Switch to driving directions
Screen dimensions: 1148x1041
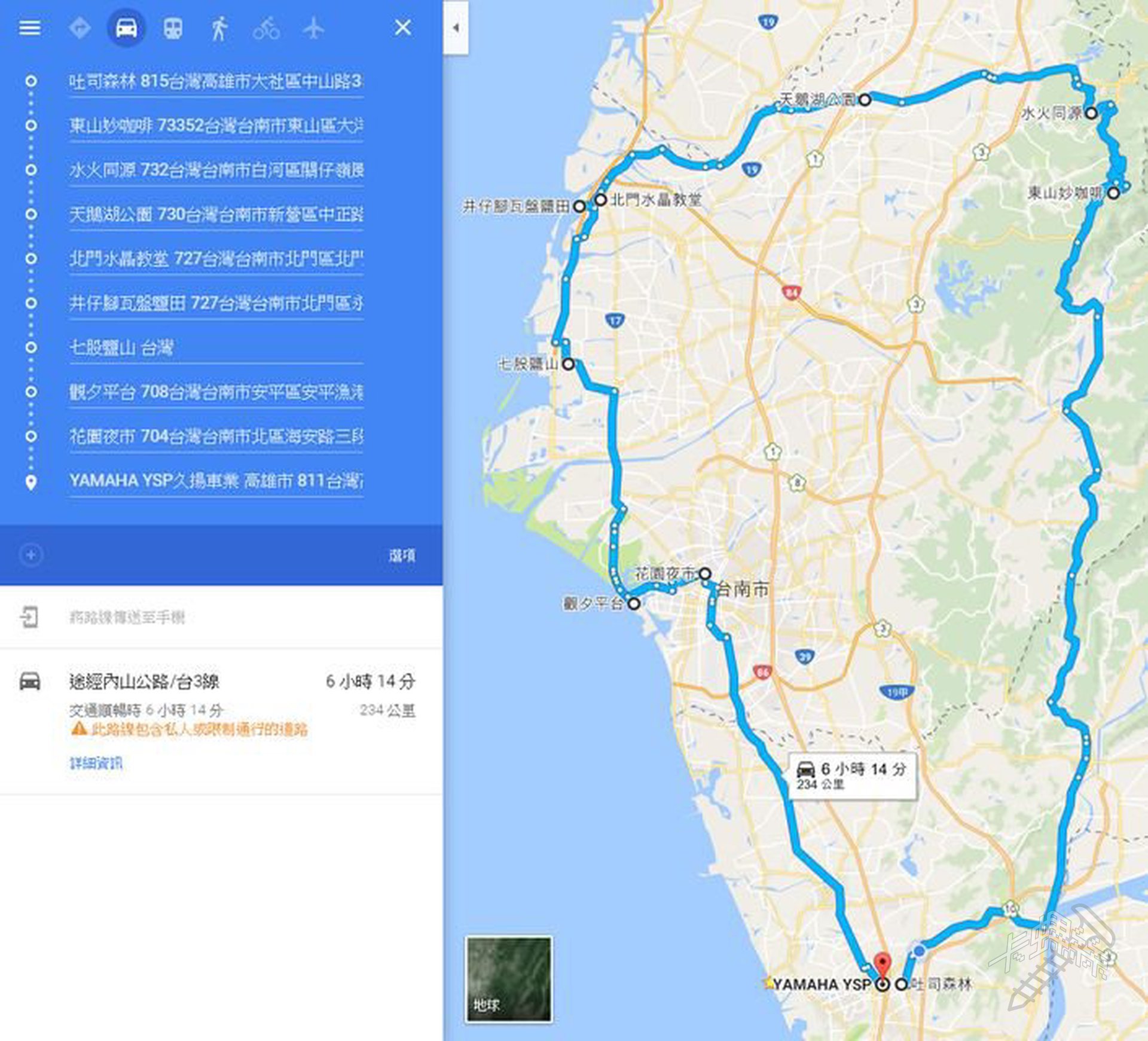coord(126,28)
